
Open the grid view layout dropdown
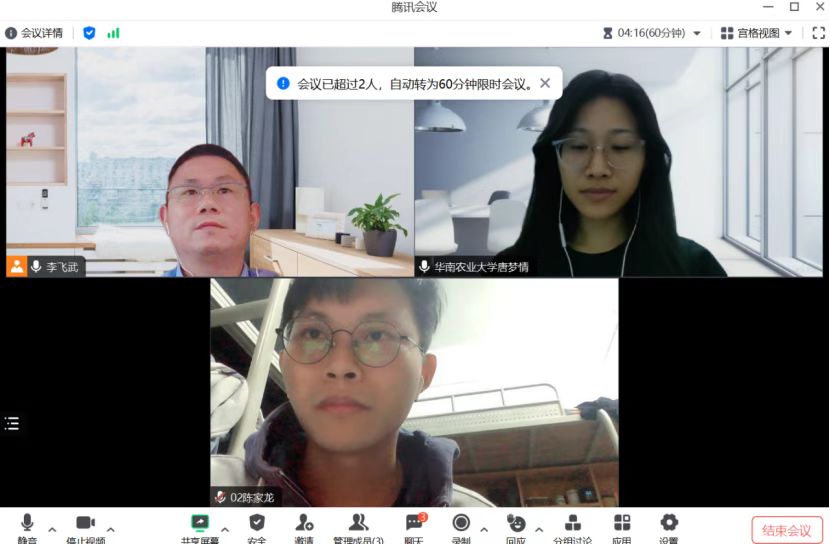click(x=757, y=33)
